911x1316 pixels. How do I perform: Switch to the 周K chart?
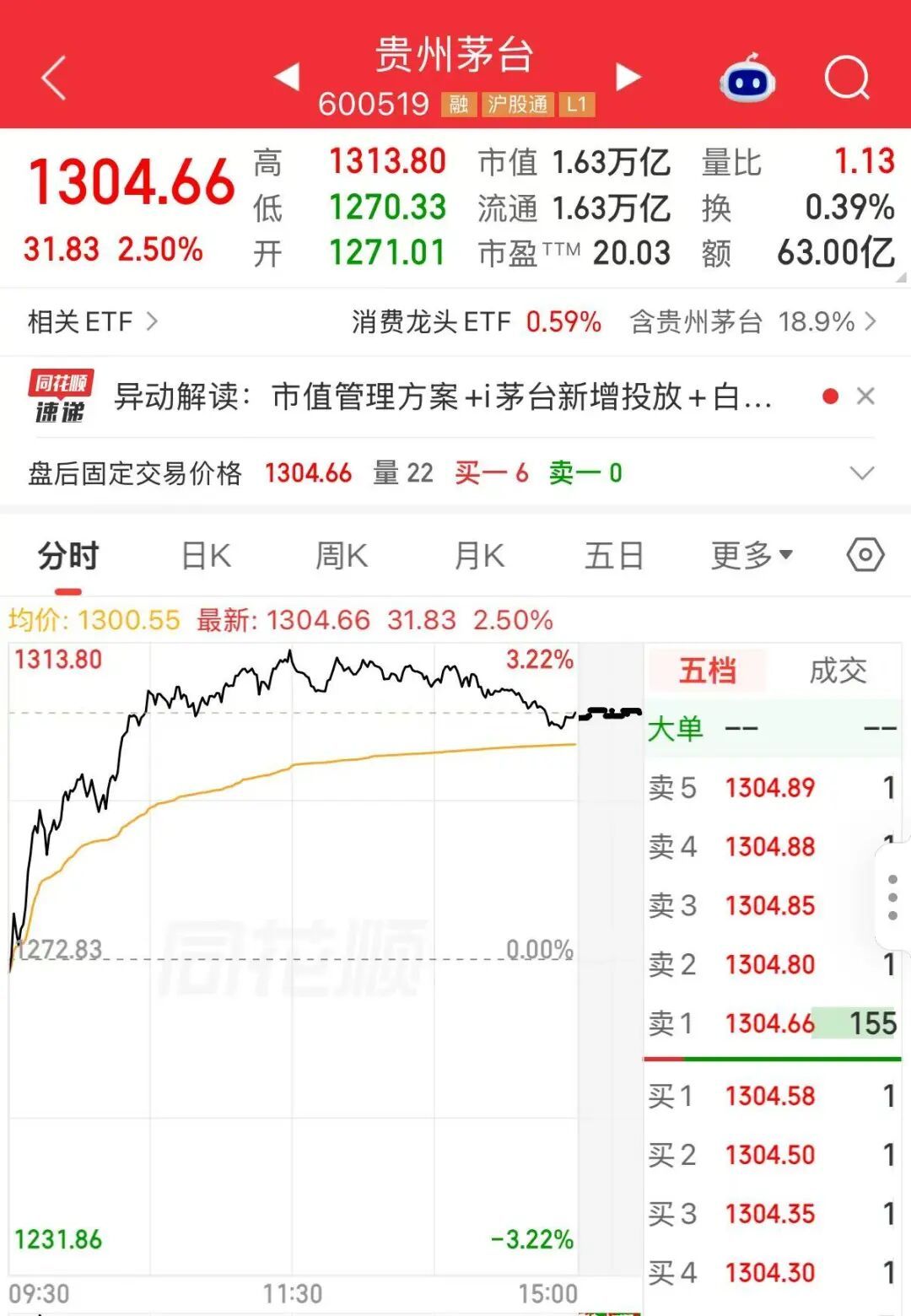[342, 557]
